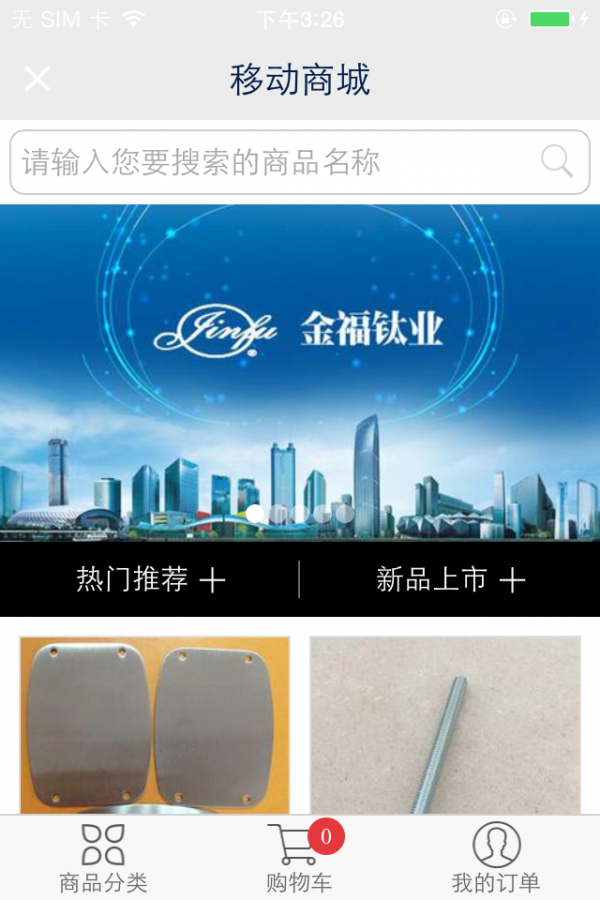The height and width of the screenshot is (900, 600).
Task: Open the metal plates product card
Action: coord(155,725)
